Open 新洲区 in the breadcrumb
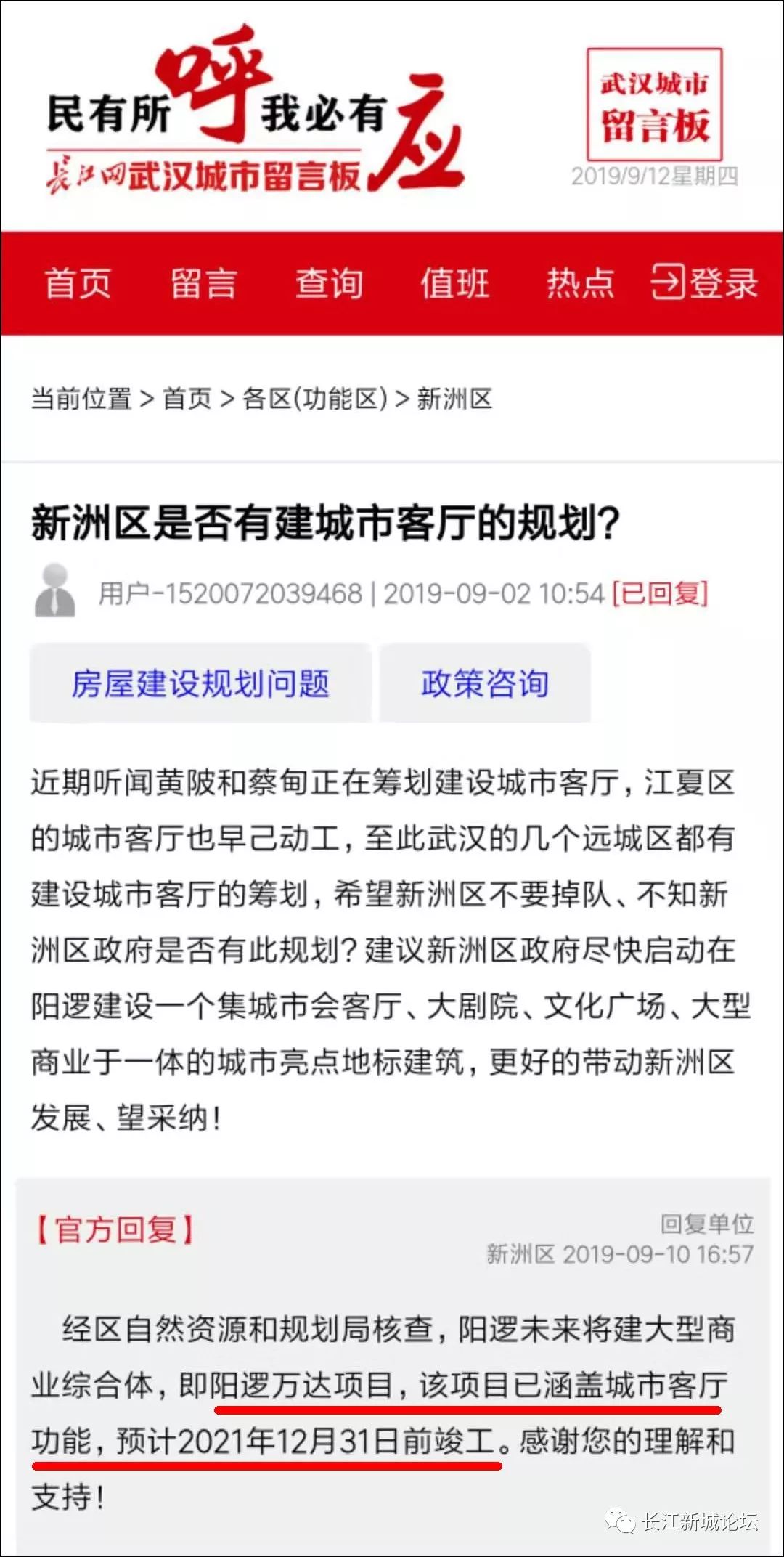 point(455,399)
